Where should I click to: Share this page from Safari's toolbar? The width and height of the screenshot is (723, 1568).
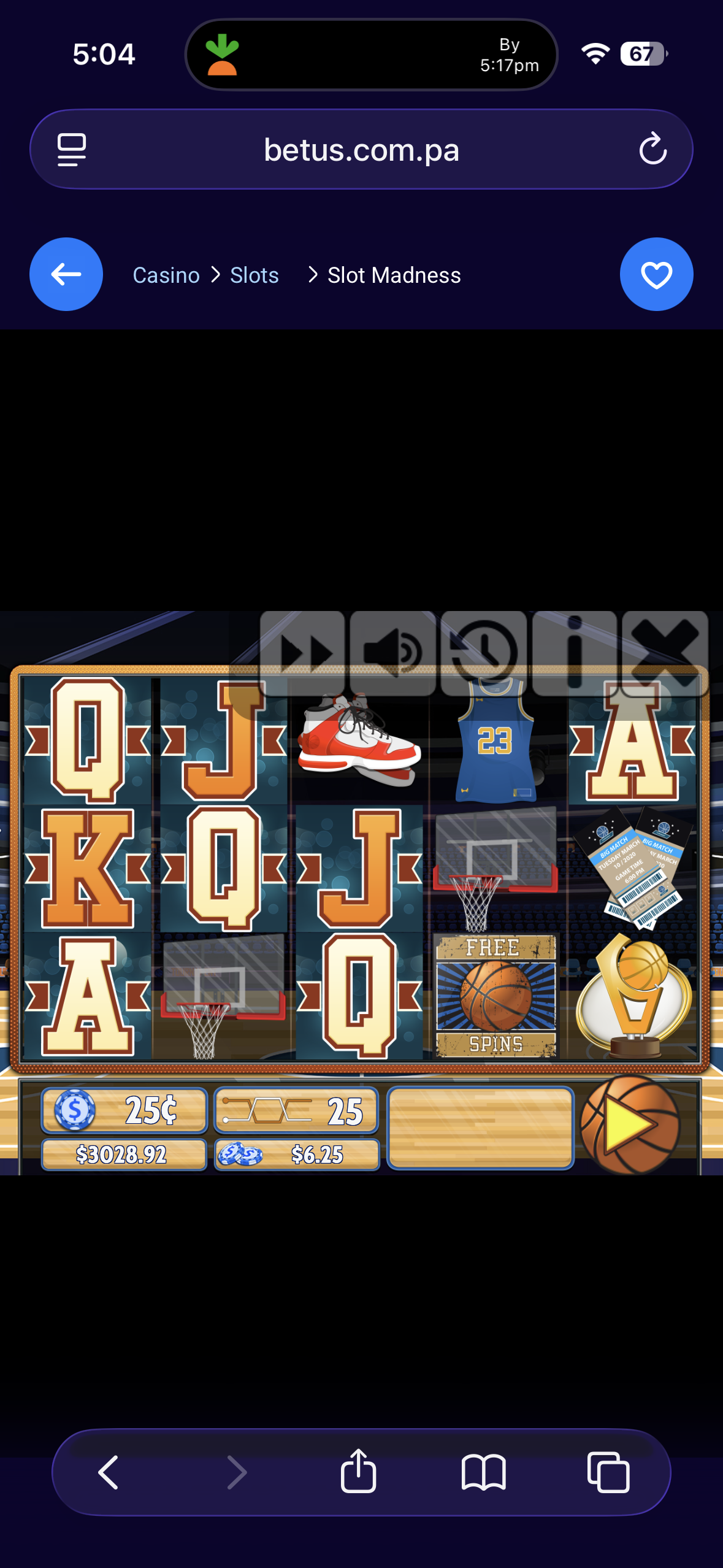click(x=358, y=1471)
